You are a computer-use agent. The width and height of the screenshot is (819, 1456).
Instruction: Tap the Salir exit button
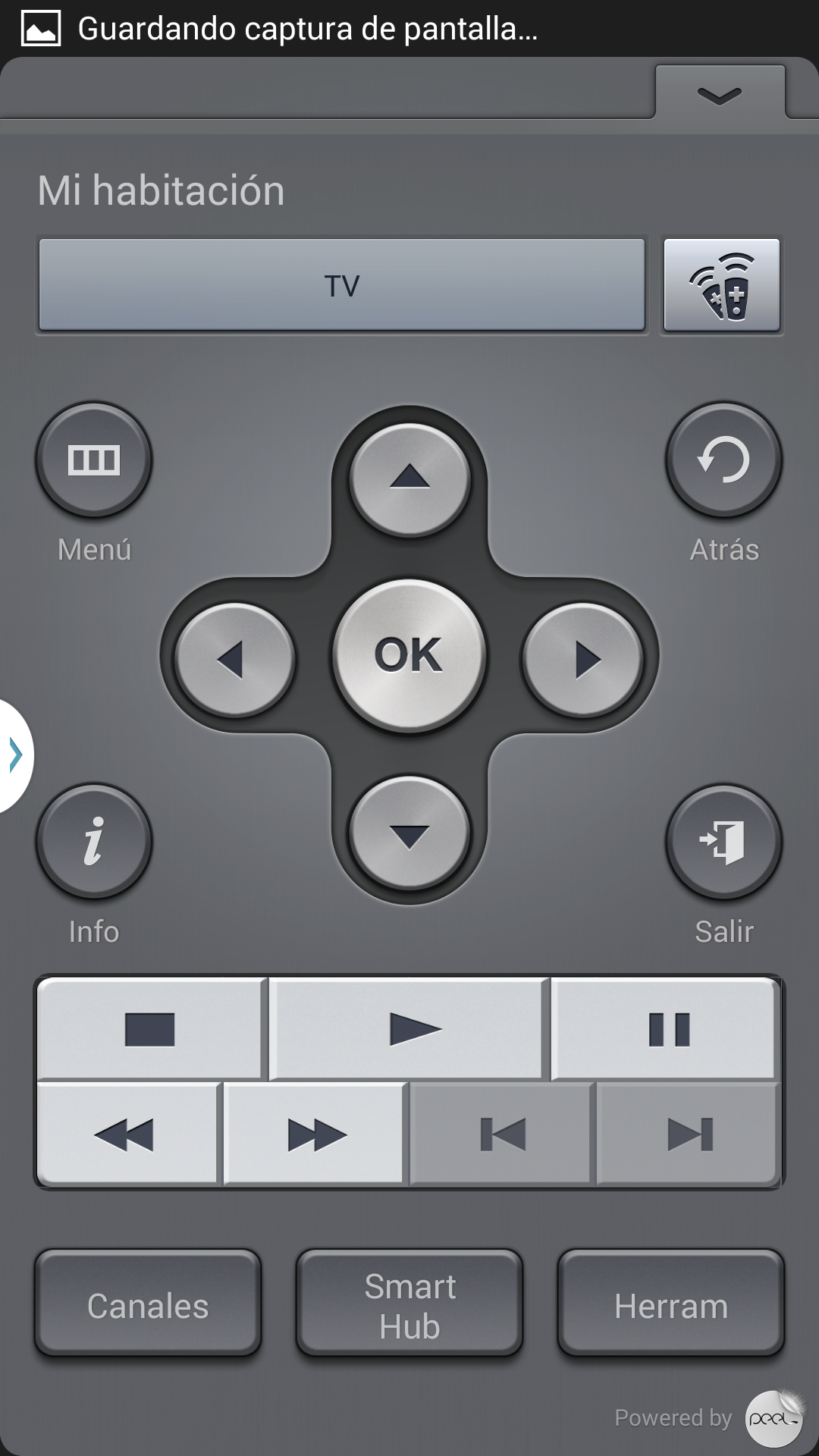(723, 841)
